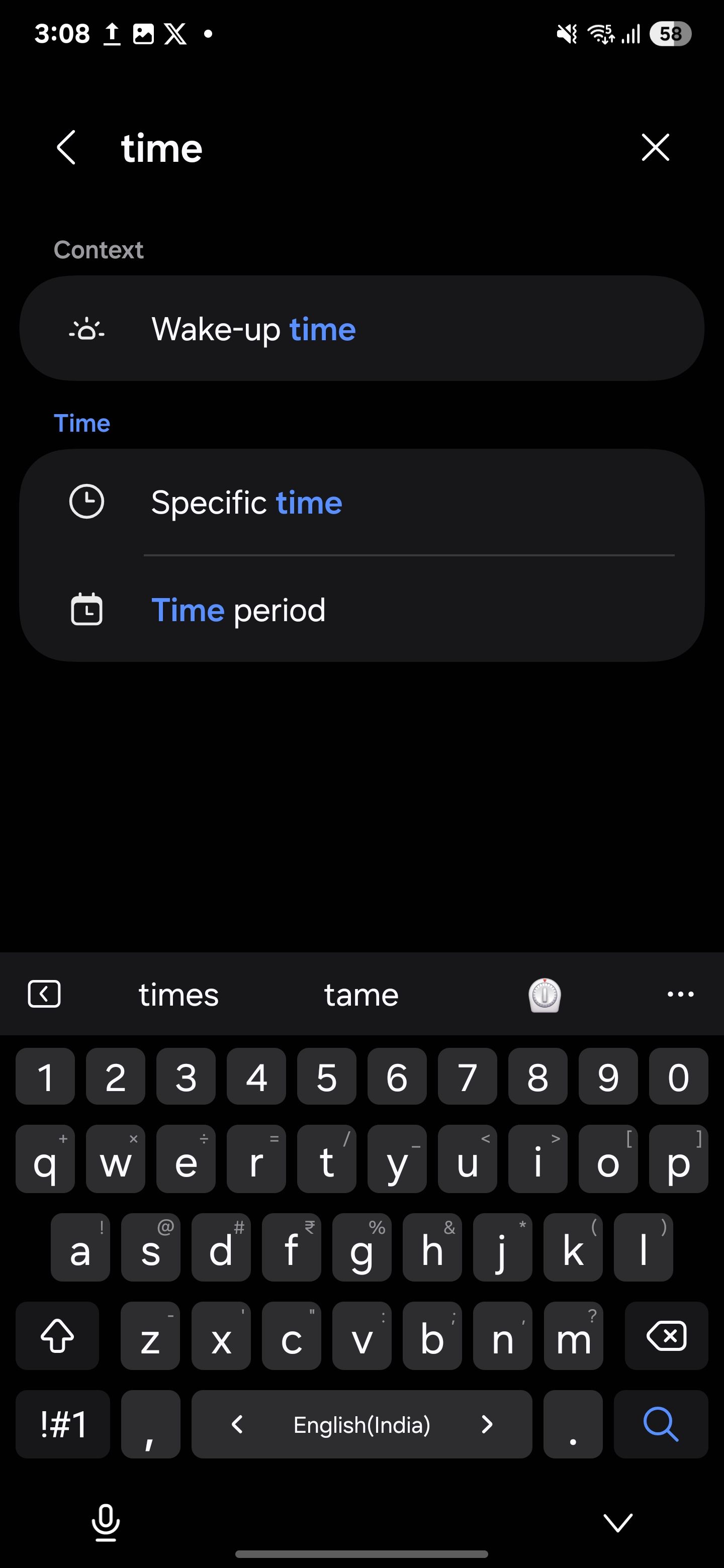Image resolution: width=724 pixels, height=1568 pixels.
Task: Go back from the search screen
Action: click(66, 147)
